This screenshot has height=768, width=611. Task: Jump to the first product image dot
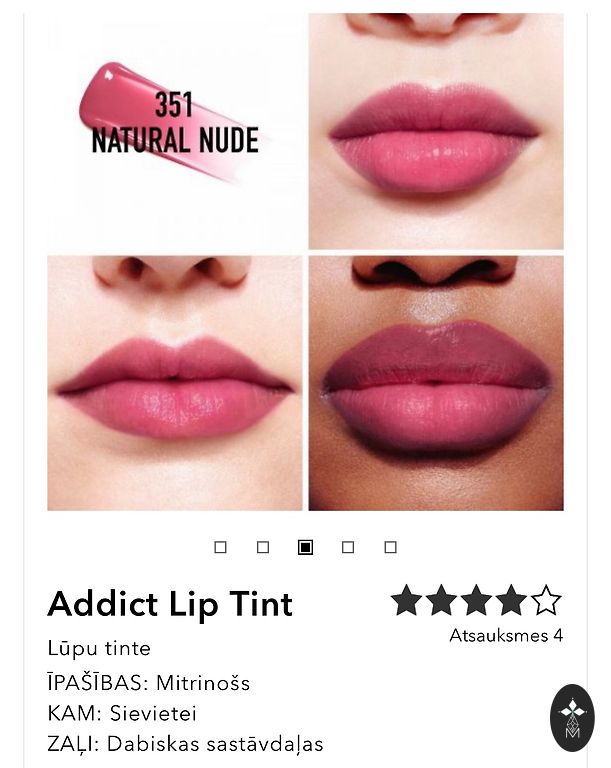click(220, 547)
